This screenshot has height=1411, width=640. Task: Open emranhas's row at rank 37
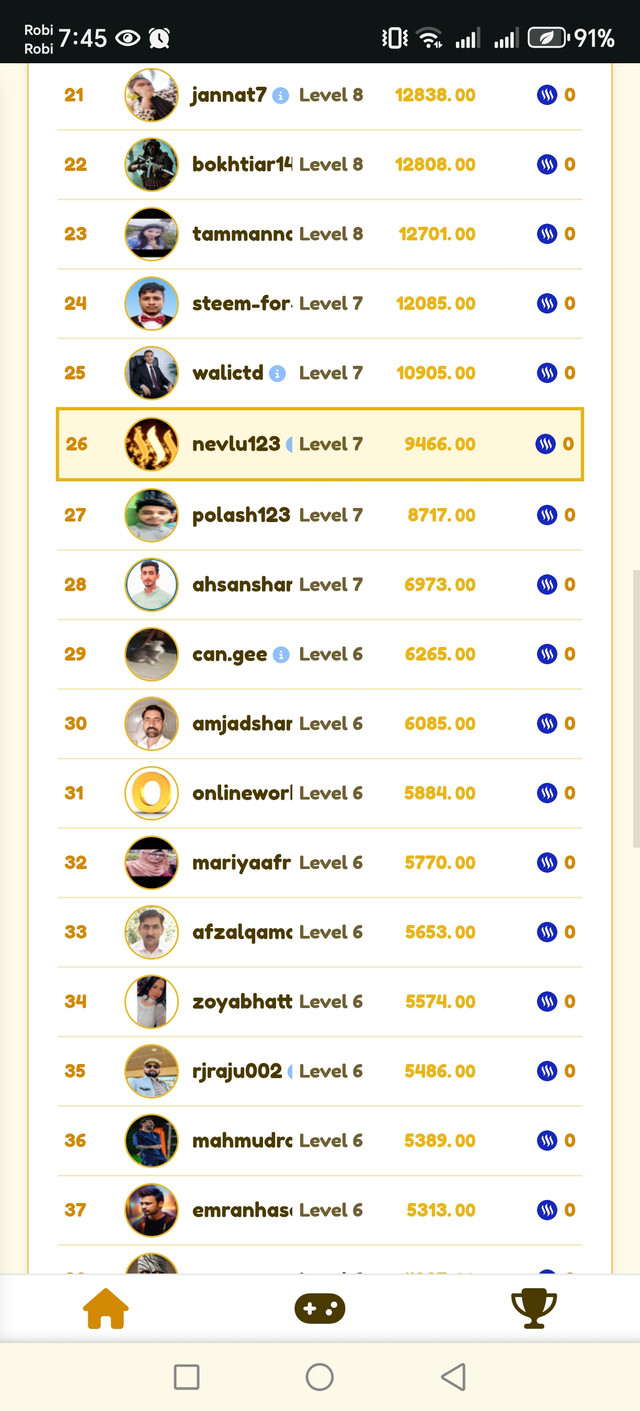coord(320,1210)
